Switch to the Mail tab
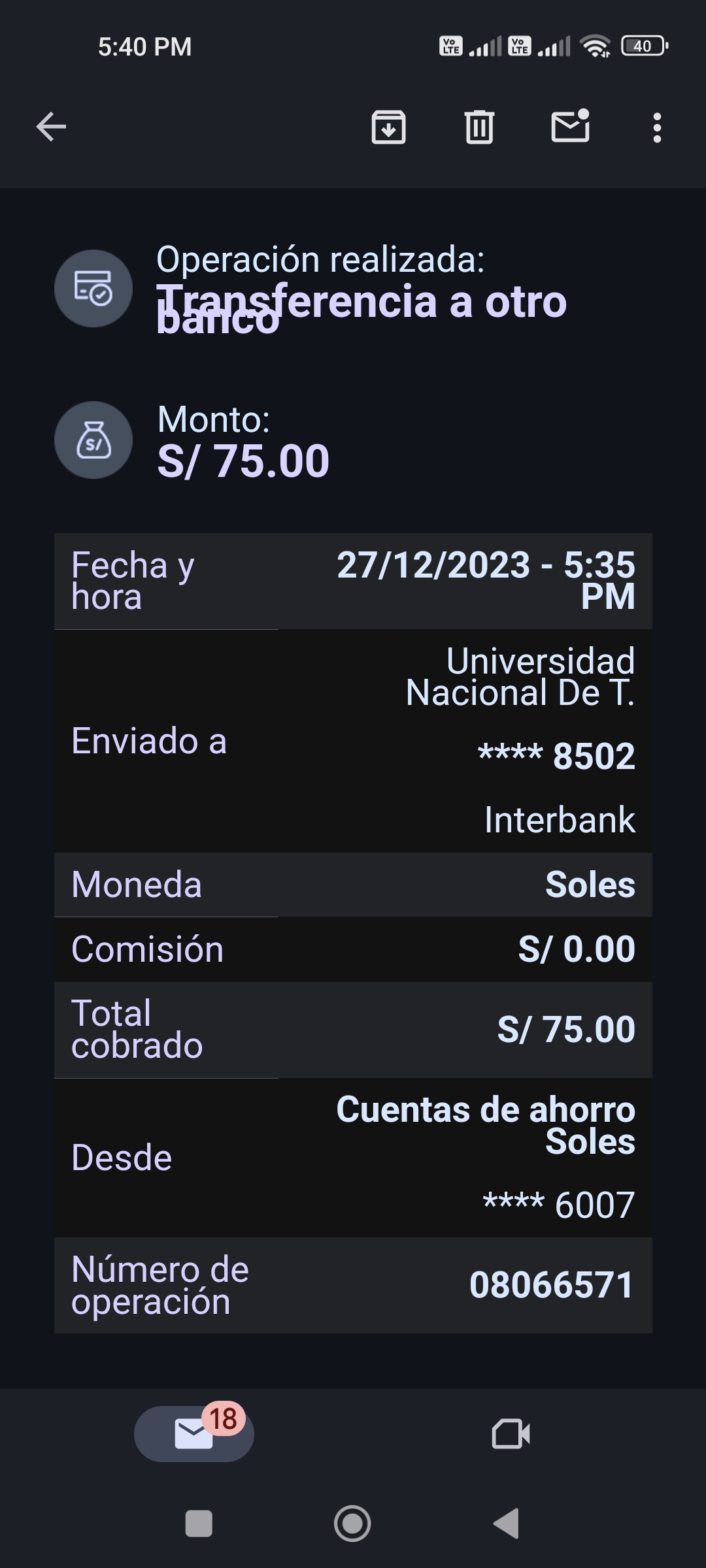Viewport: 706px width, 1568px height. coord(194,1434)
